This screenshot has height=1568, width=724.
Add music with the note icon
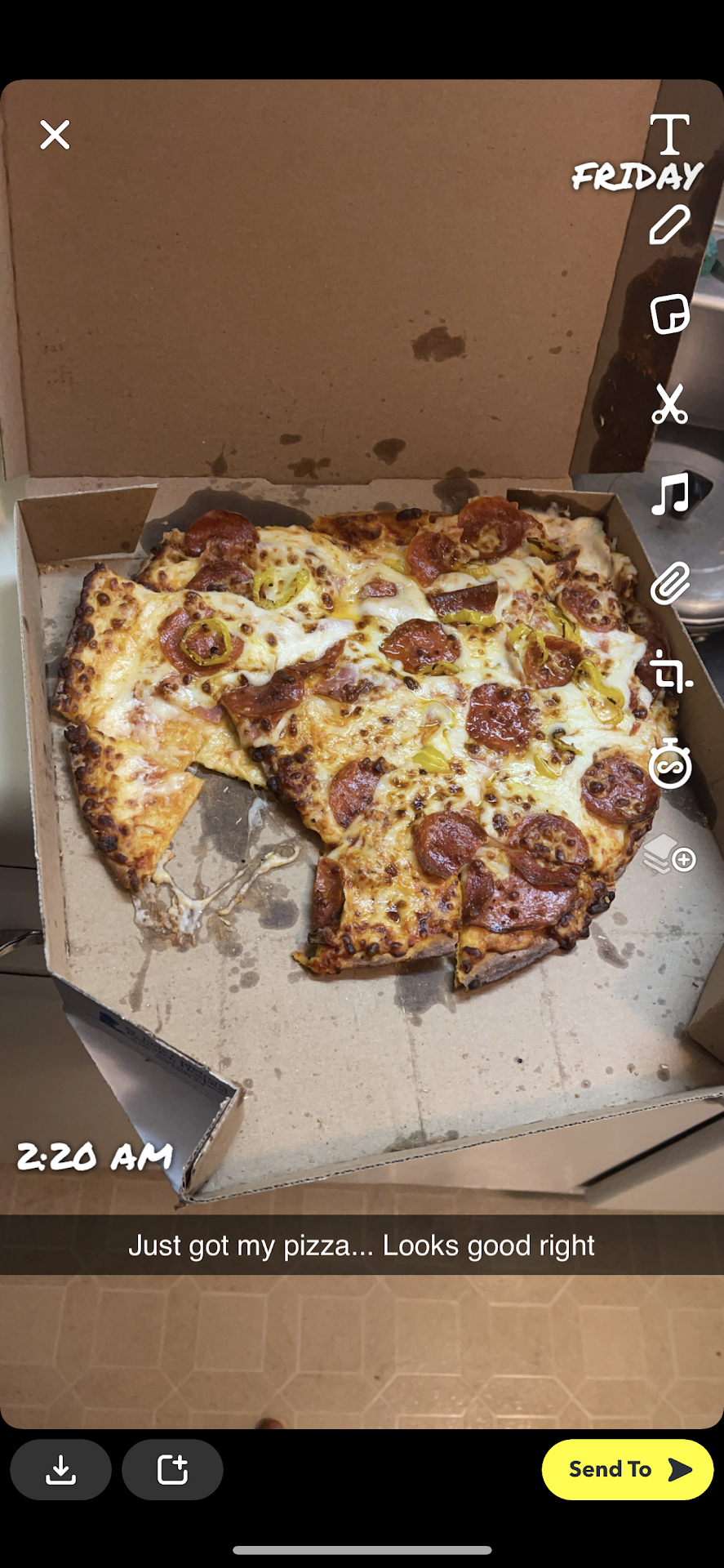click(669, 494)
